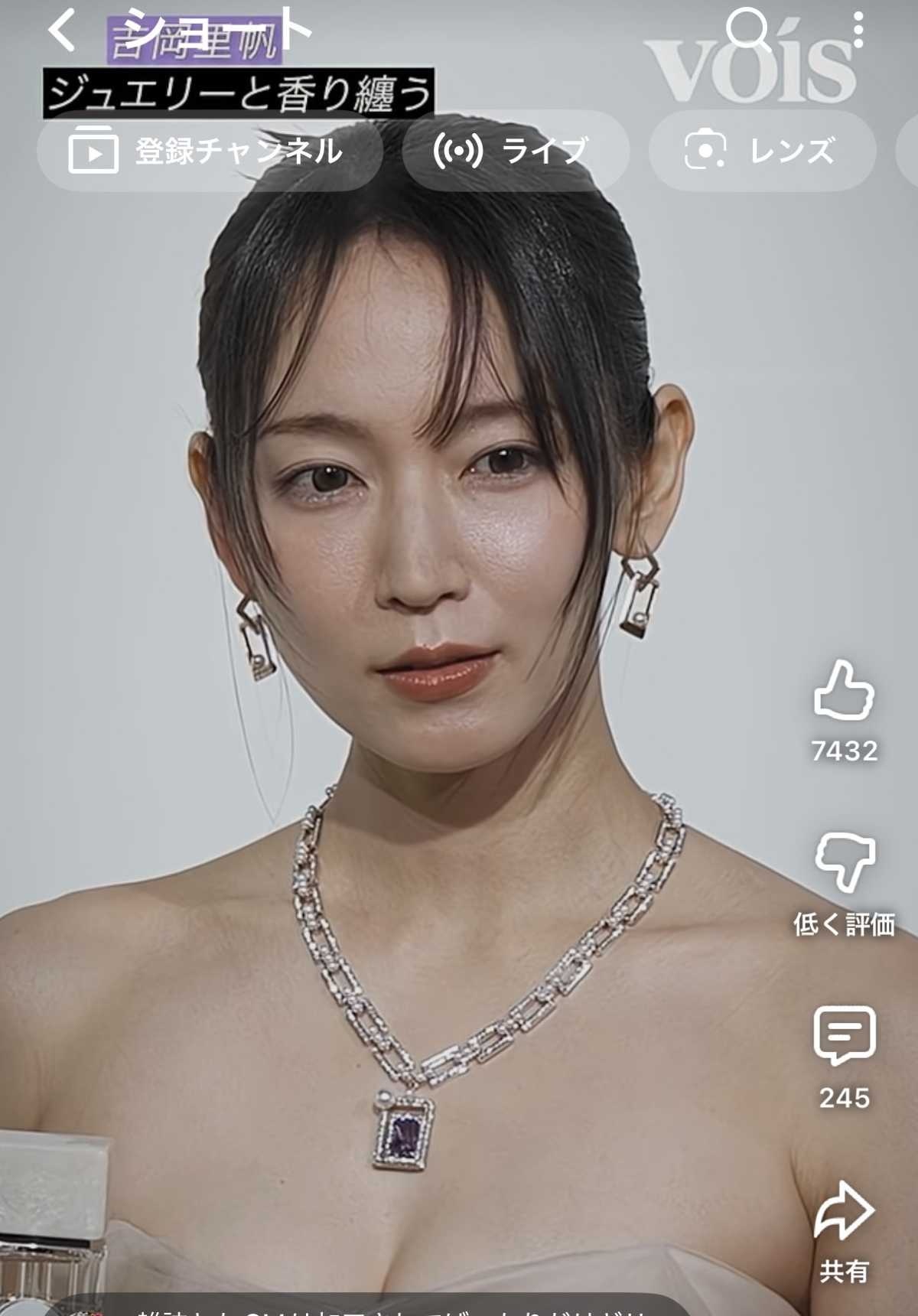
Task: Share this Short via 共有
Action: pyautogui.click(x=844, y=1211)
